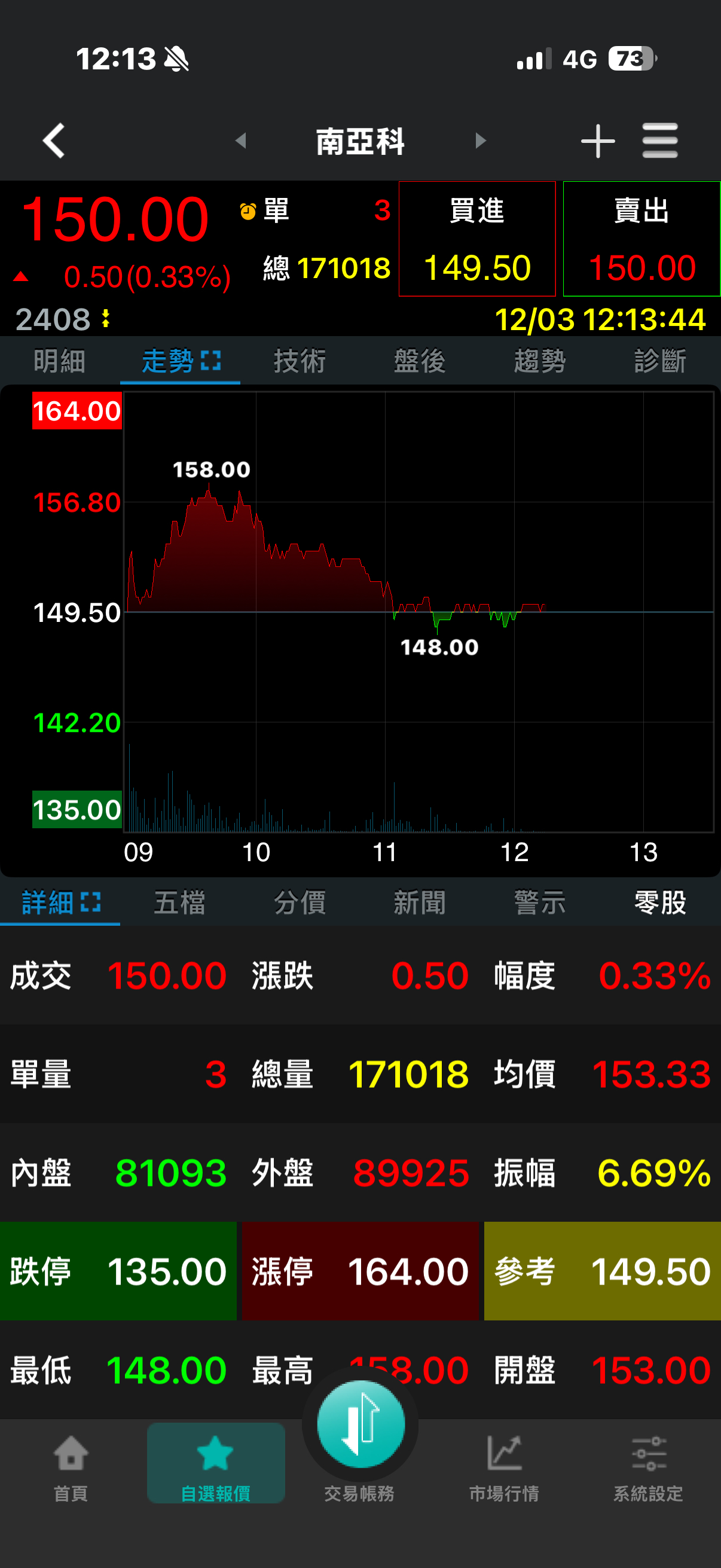721x1568 pixels.
Task: Go back using the top-left arrow
Action: tap(54, 141)
